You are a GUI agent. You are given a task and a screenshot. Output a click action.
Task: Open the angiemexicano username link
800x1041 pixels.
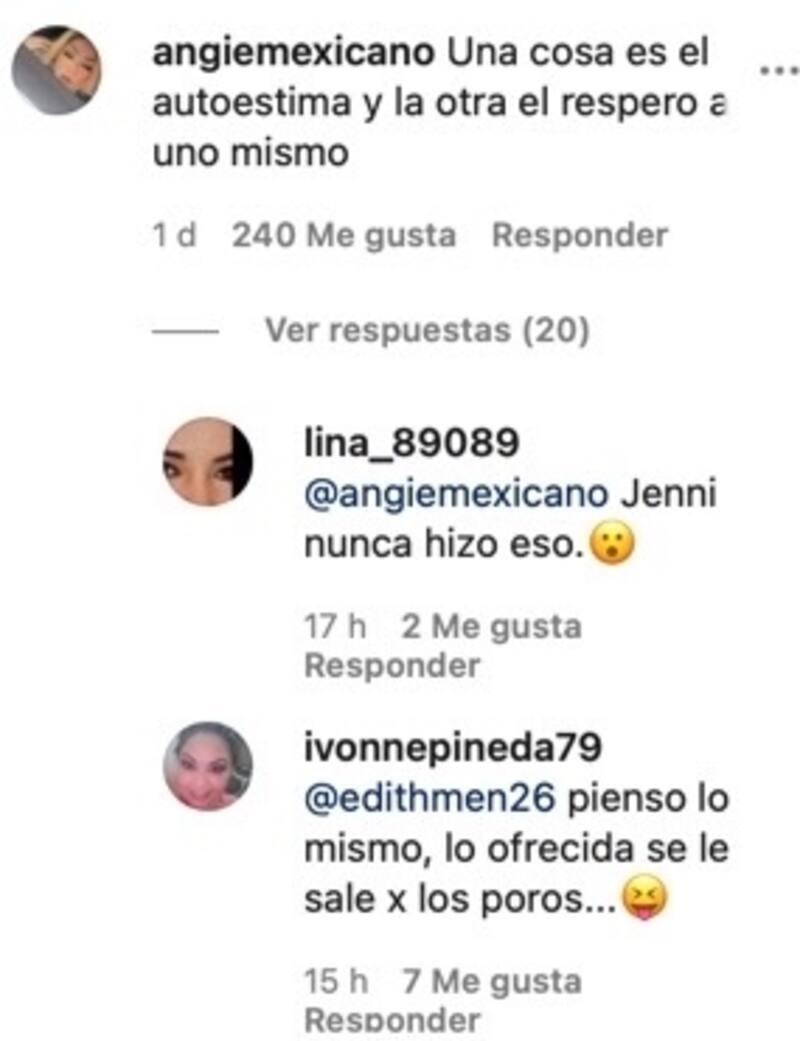click(294, 54)
